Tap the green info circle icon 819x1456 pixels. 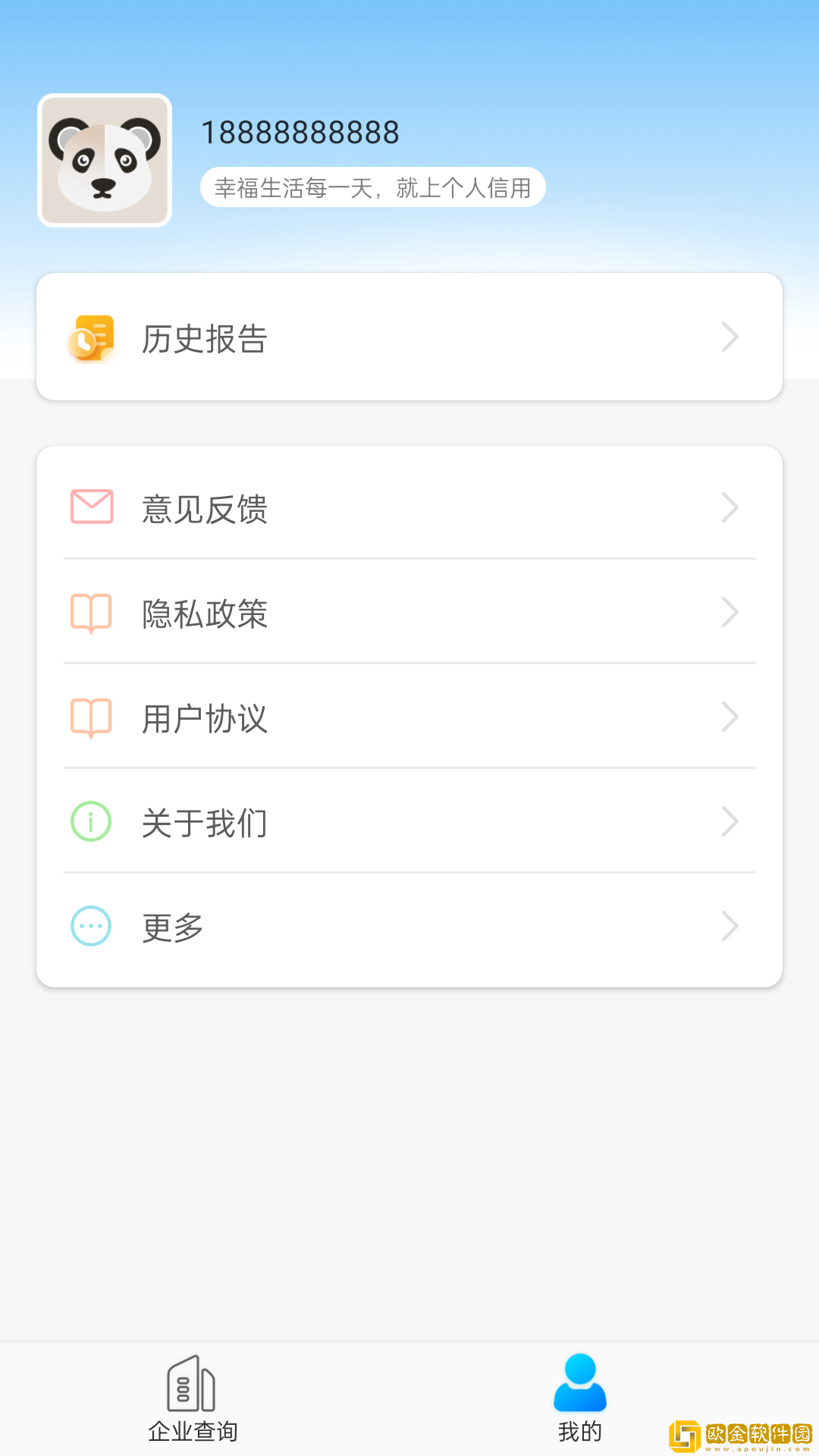point(90,821)
